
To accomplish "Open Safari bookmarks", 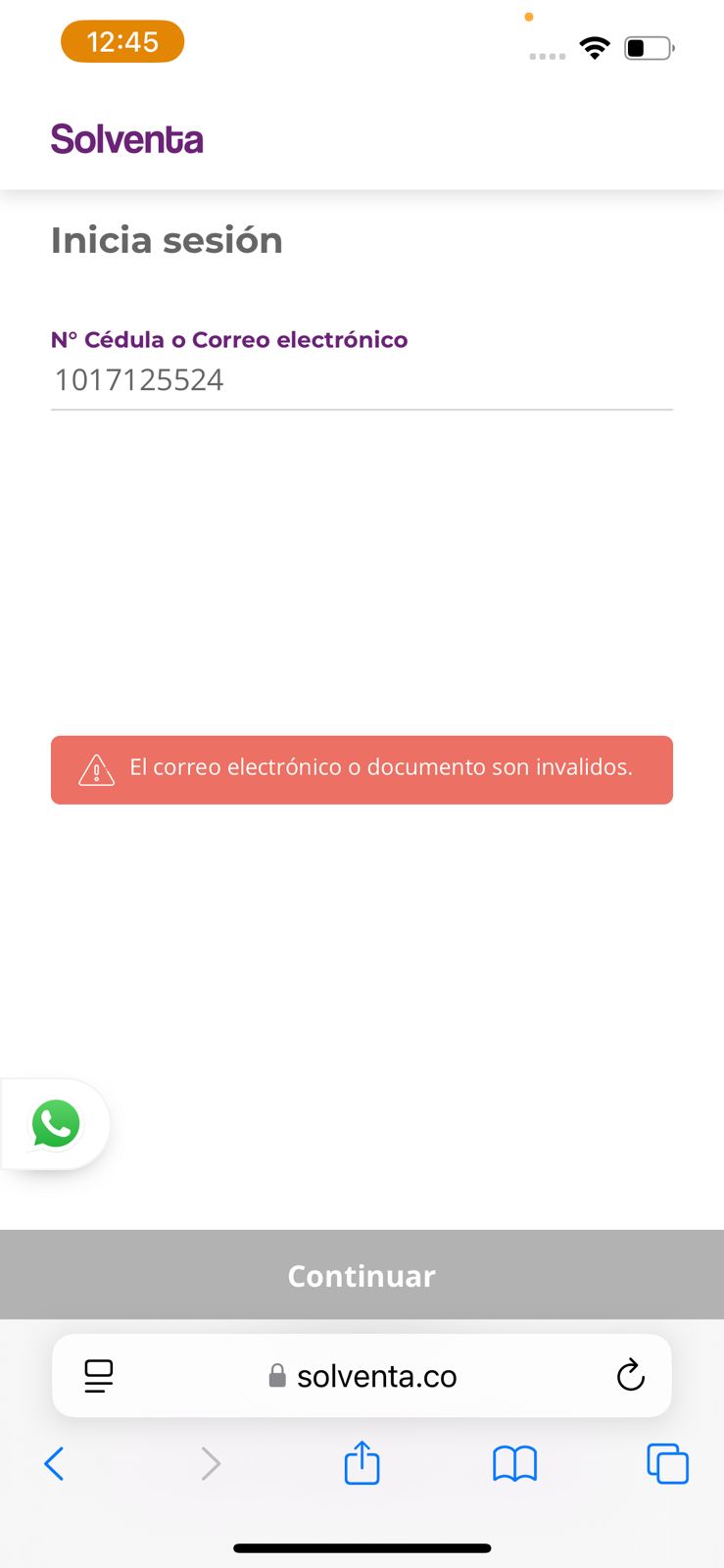I will [x=514, y=1464].
